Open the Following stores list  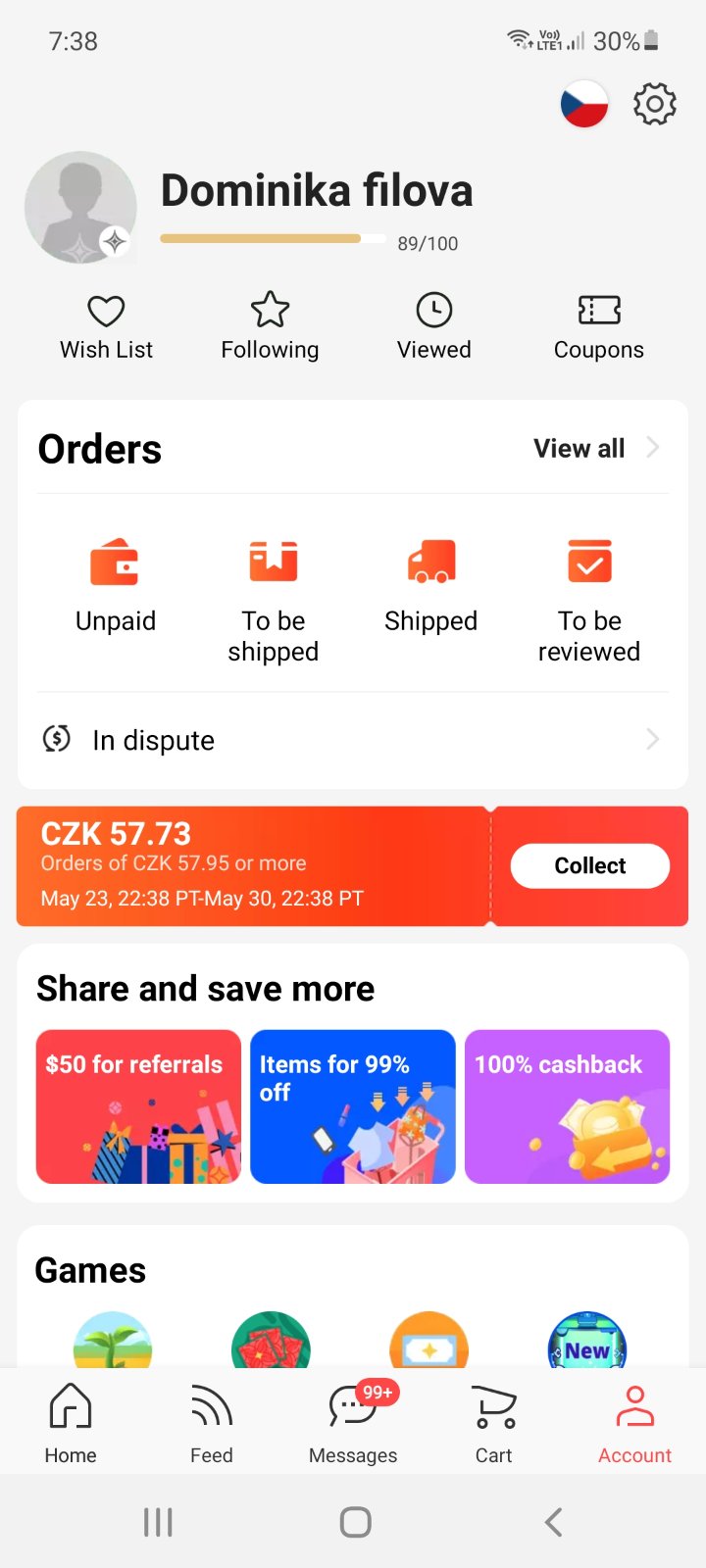270,327
